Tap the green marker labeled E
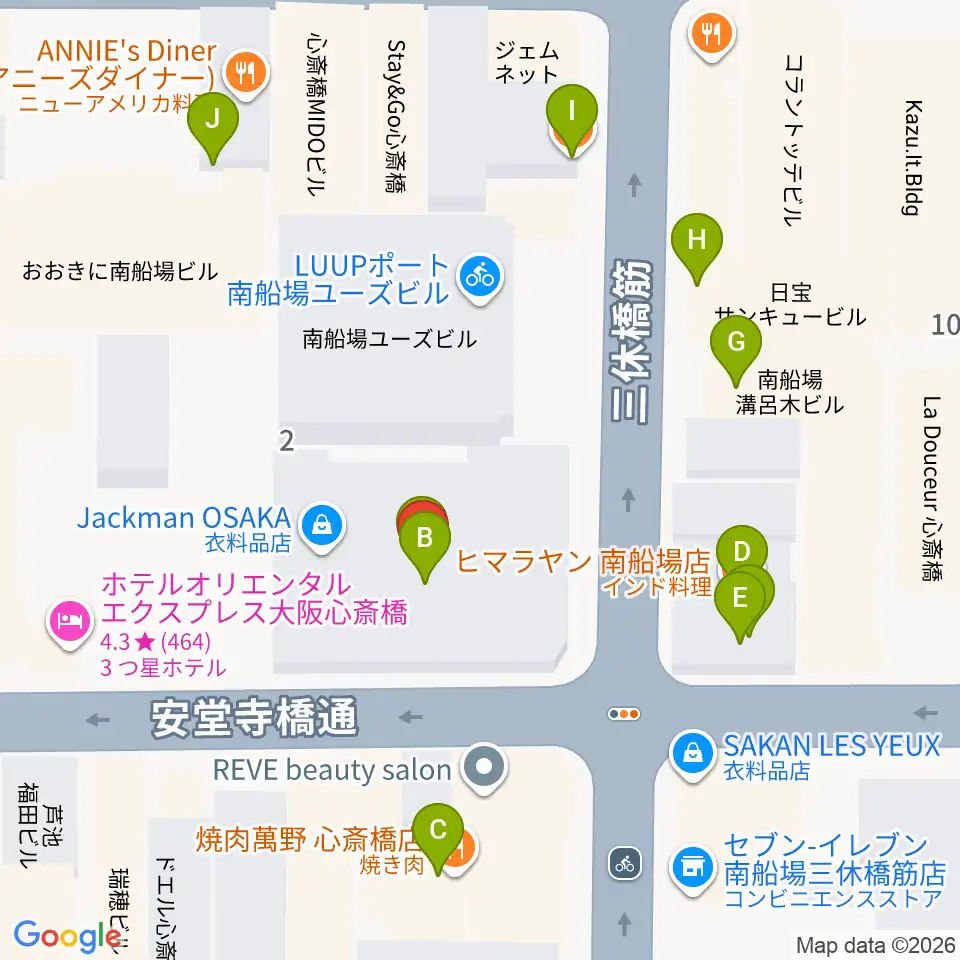 740,607
